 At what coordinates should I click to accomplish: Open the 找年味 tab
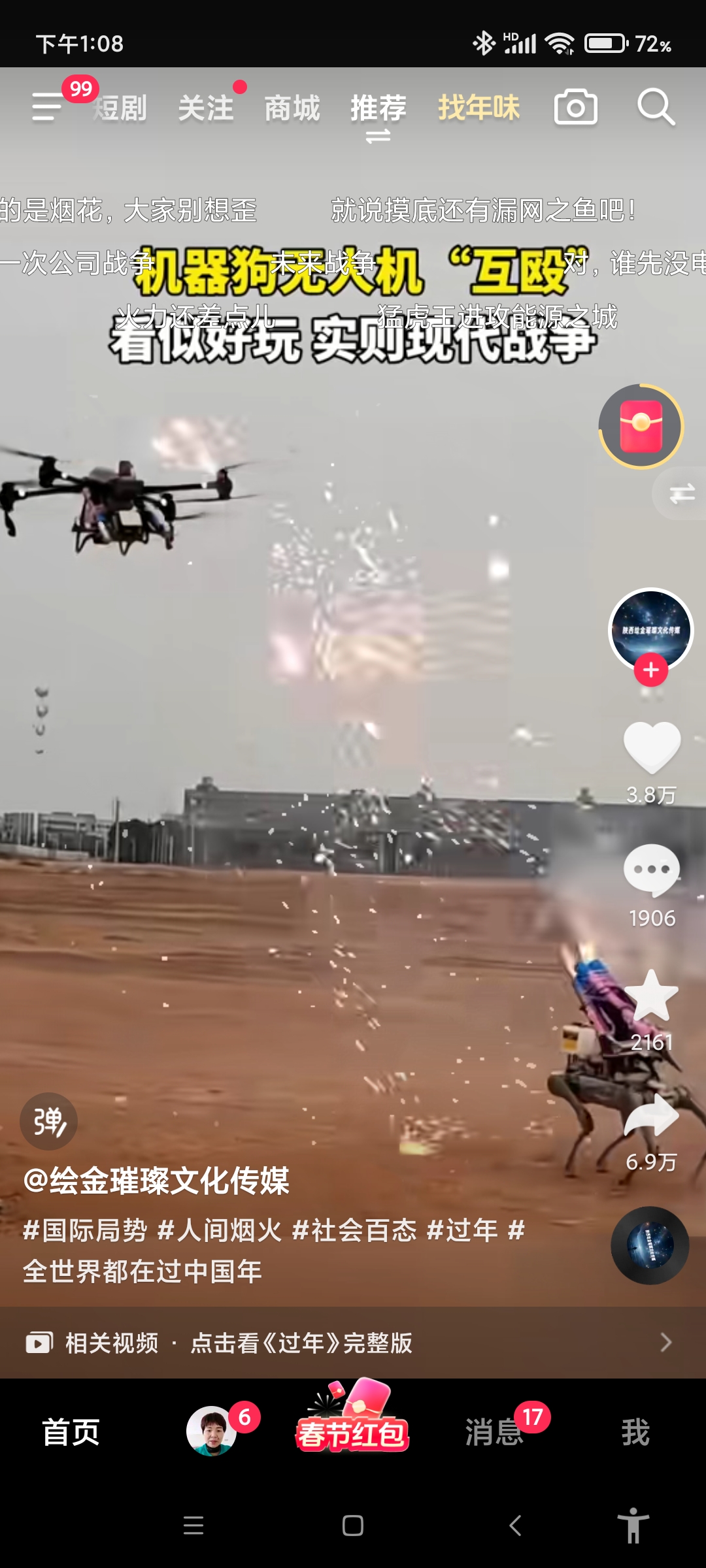tap(479, 107)
